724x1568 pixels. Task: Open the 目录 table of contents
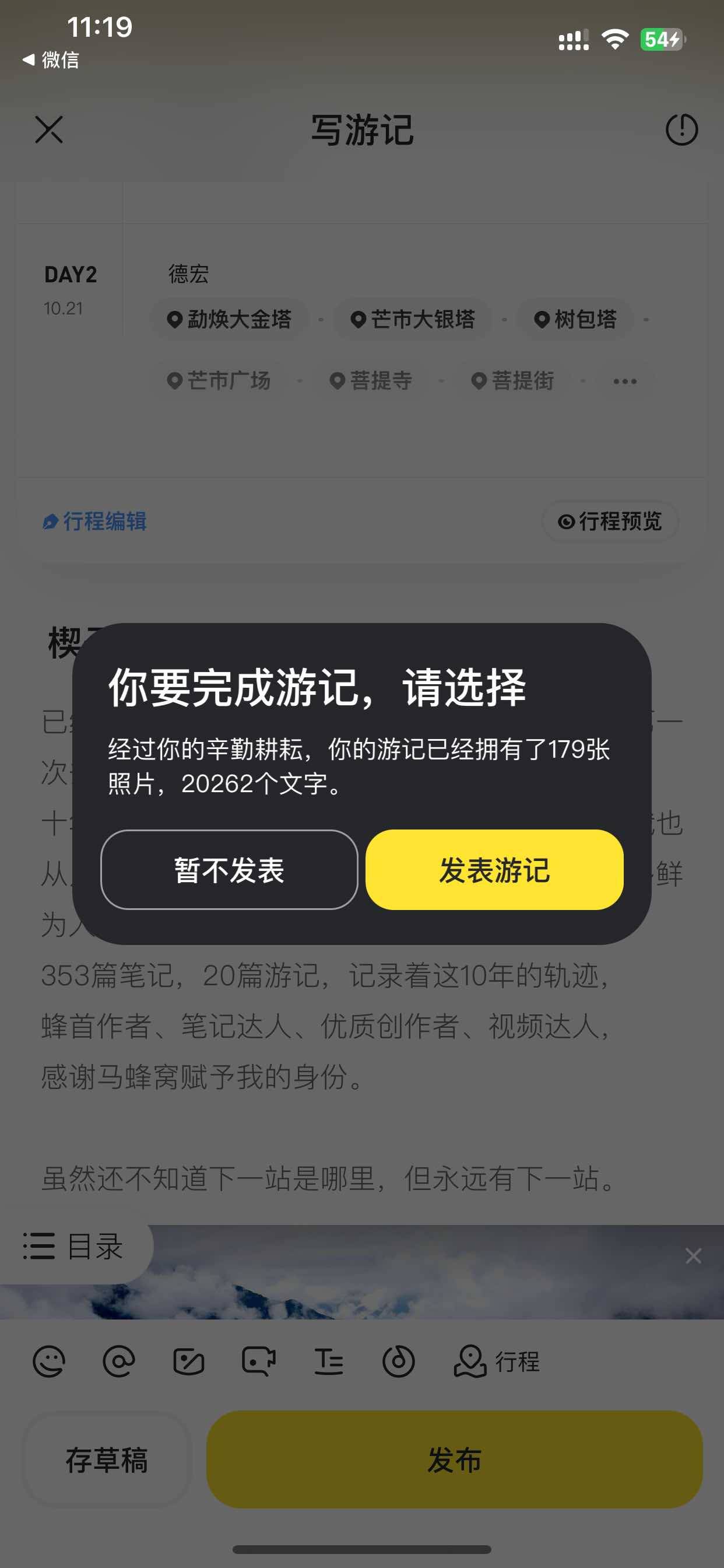point(73,1246)
